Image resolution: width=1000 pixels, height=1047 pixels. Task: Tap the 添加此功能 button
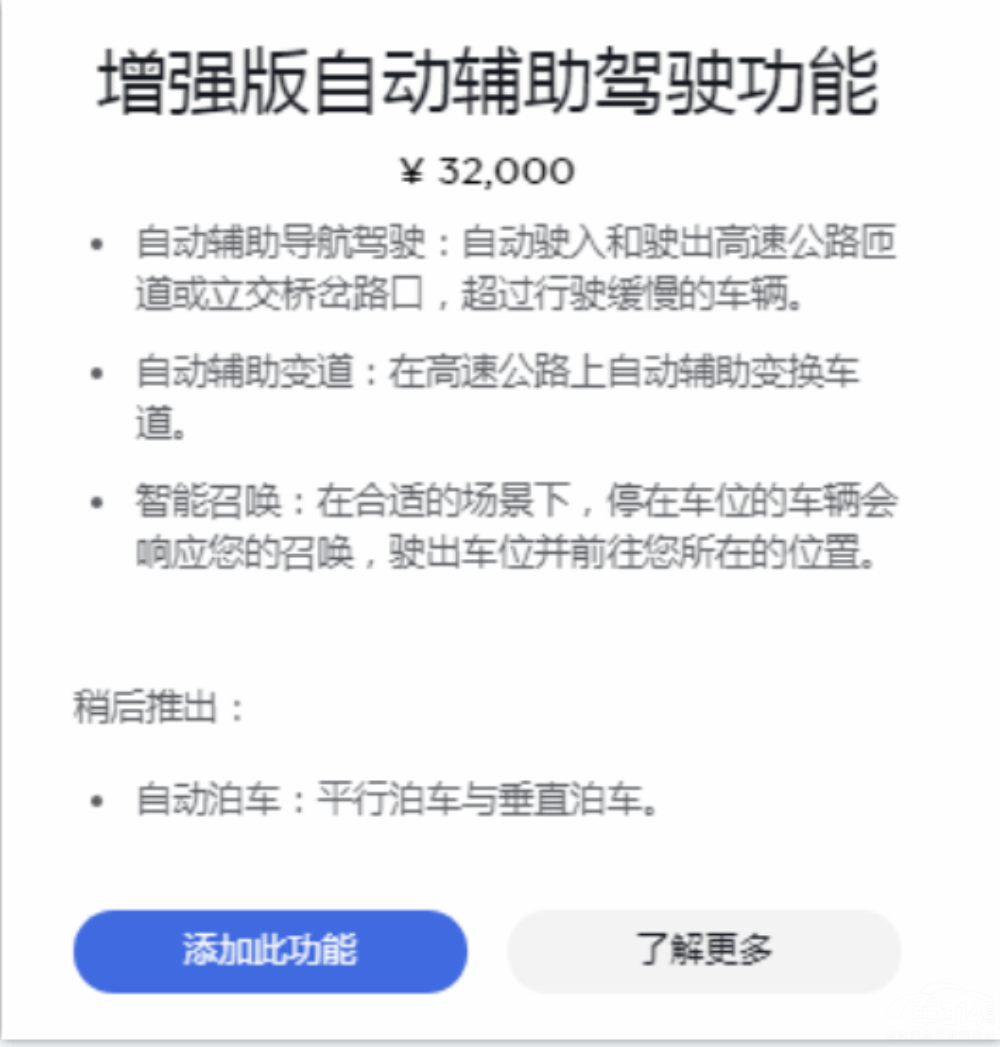[270, 951]
